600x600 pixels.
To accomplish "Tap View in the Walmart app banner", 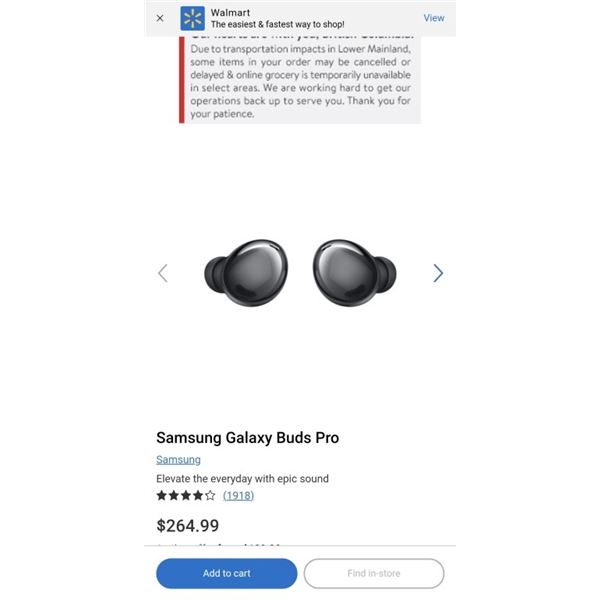I will coord(434,18).
